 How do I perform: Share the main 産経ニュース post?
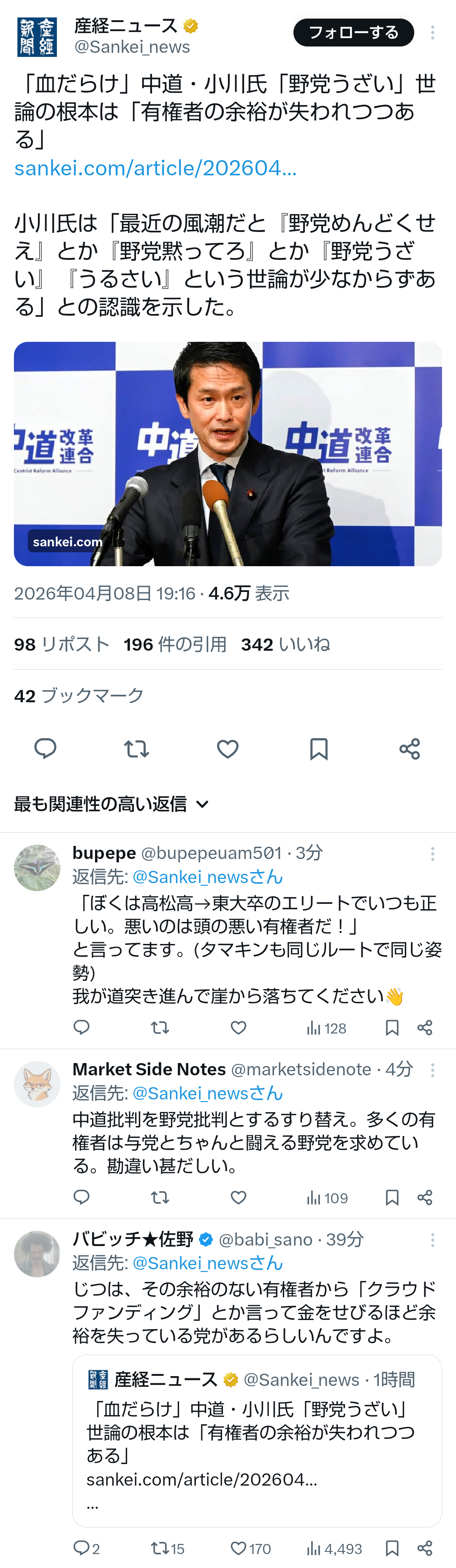410,748
